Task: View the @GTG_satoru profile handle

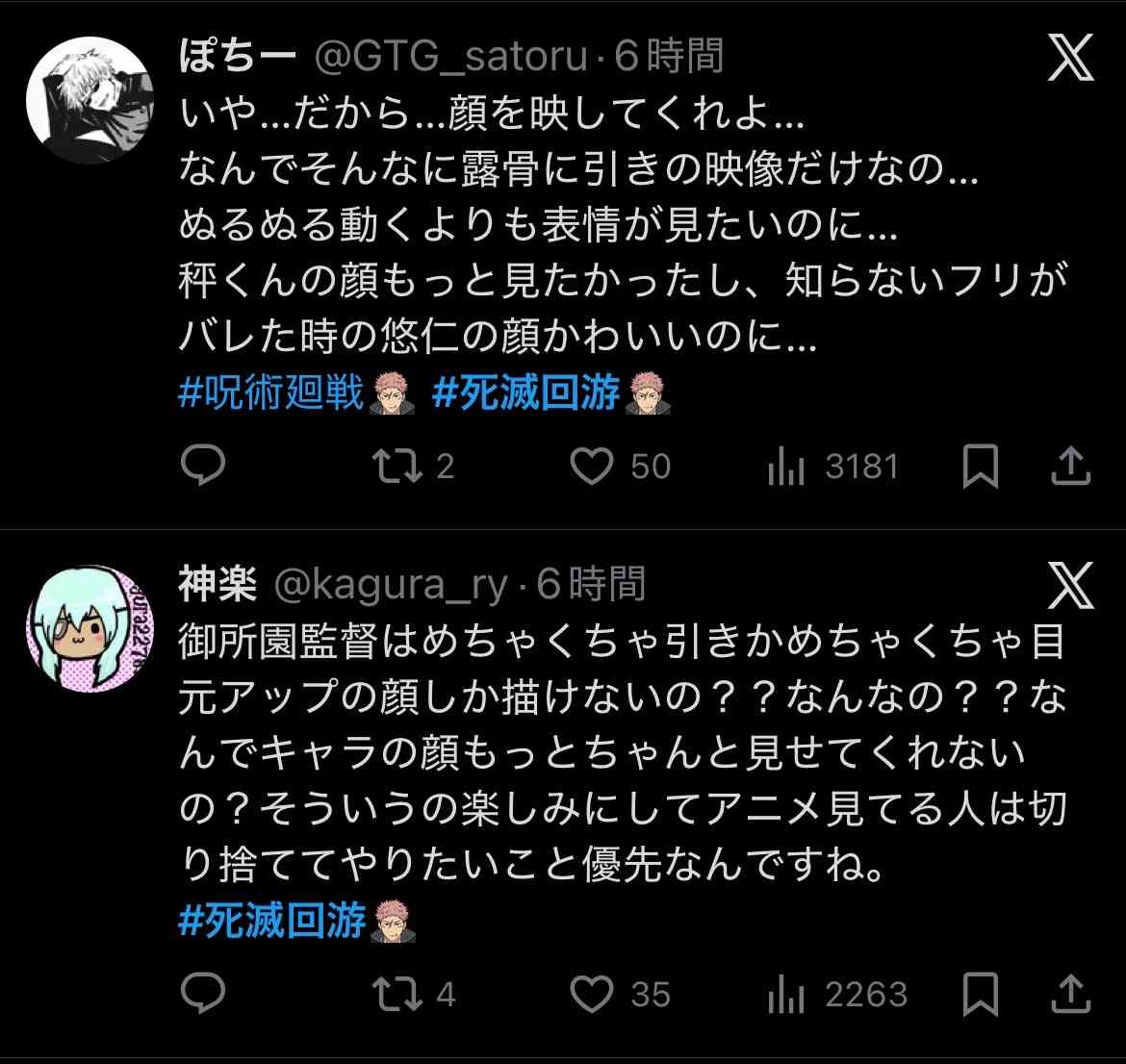Action: (x=451, y=58)
